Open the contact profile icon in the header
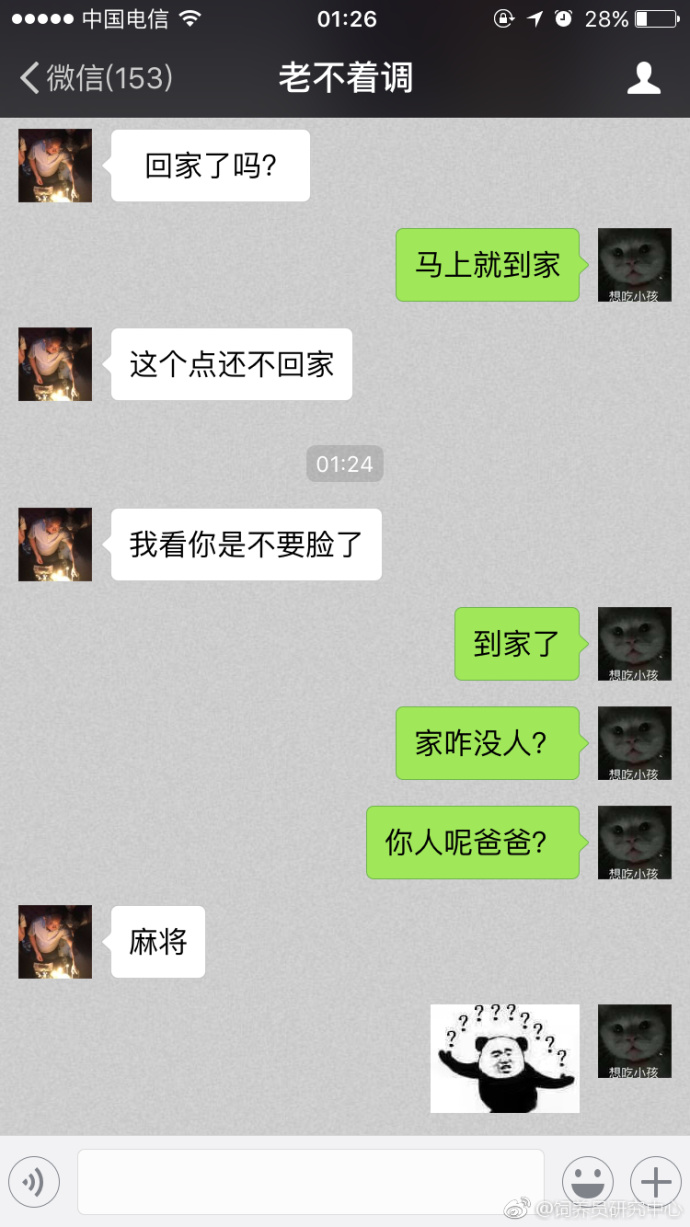This screenshot has height=1227, width=690. pos(644,78)
